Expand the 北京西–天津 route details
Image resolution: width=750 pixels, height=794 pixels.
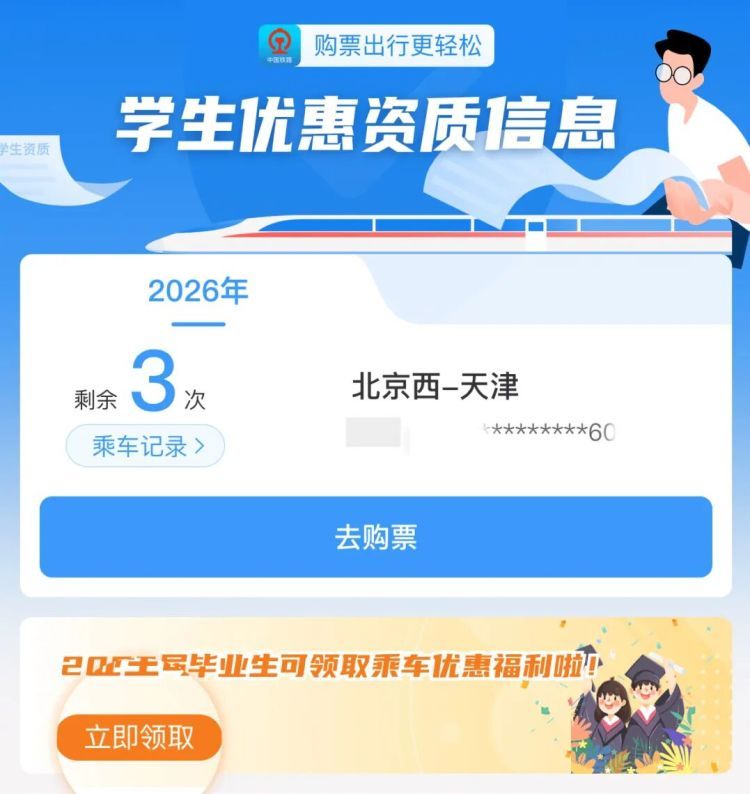click(436, 385)
